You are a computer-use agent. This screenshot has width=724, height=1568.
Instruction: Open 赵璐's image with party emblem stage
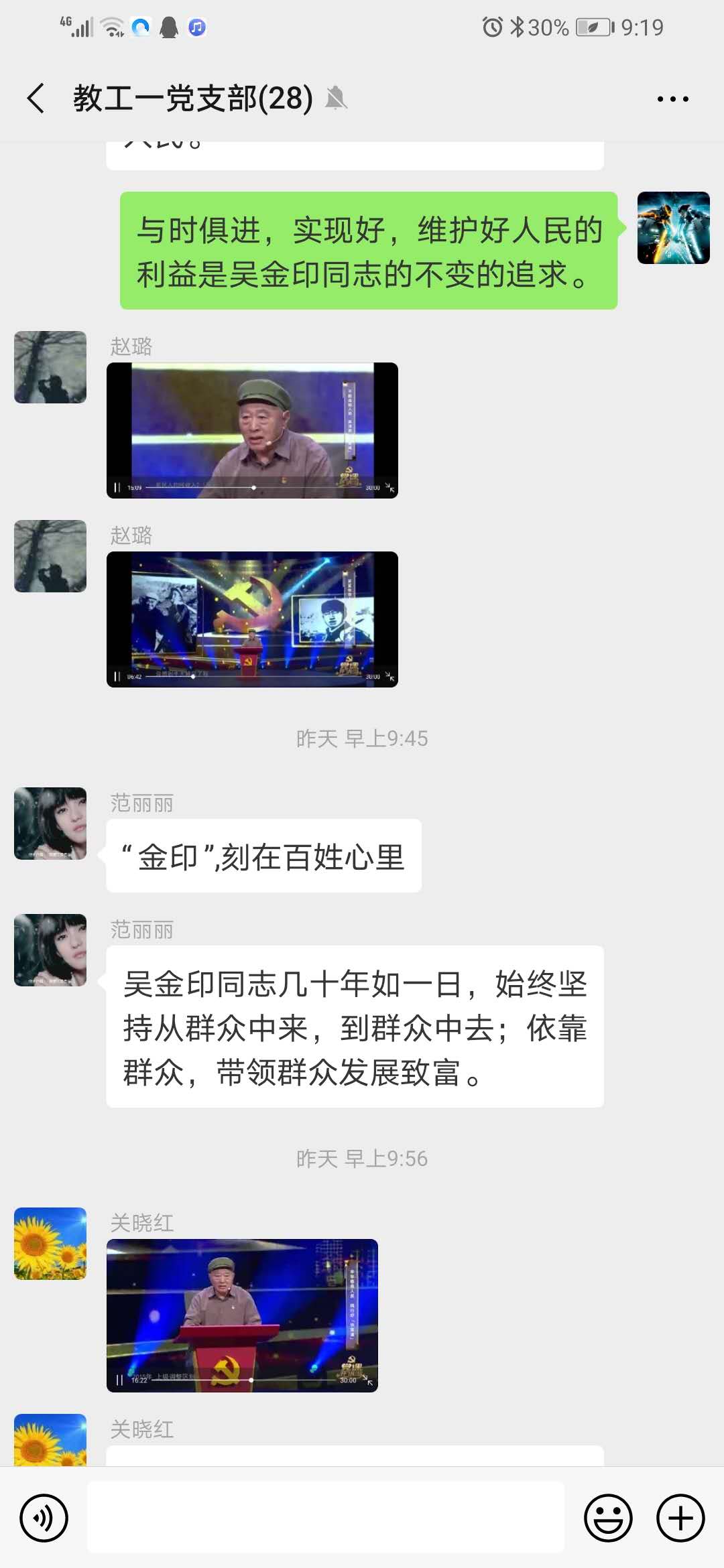click(252, 619)
